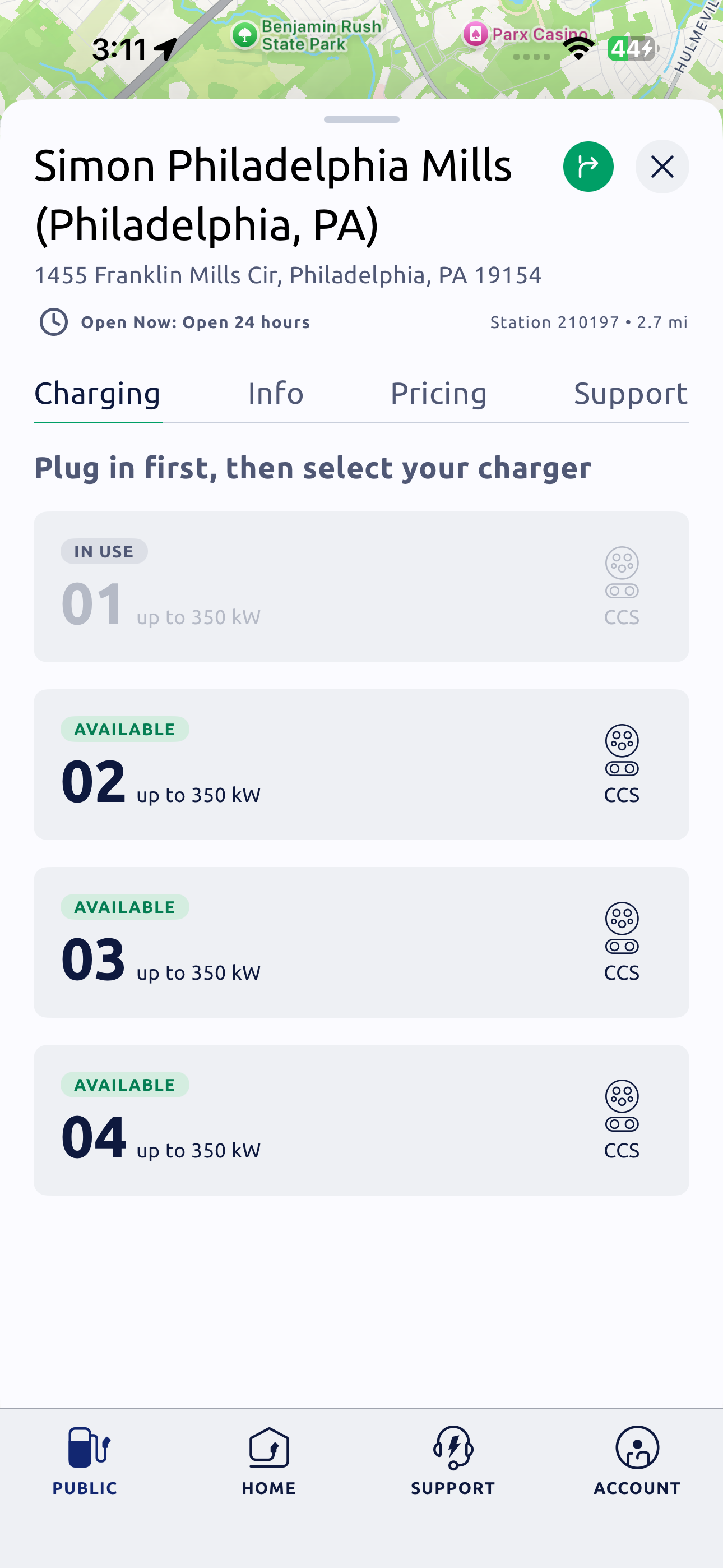Open the Account section
Viewport: 723px width, 1568px height.
637,1460
